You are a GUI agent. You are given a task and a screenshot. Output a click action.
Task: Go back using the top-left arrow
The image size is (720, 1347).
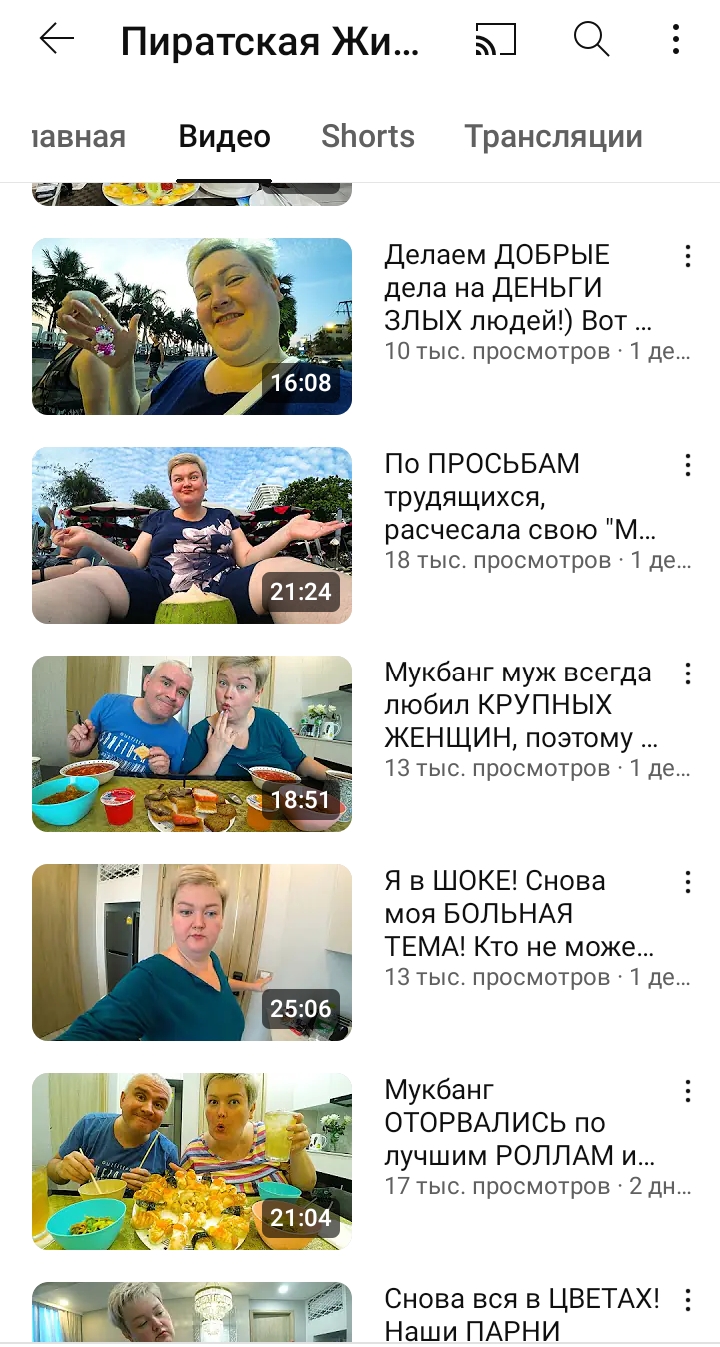tap(57, 39)
